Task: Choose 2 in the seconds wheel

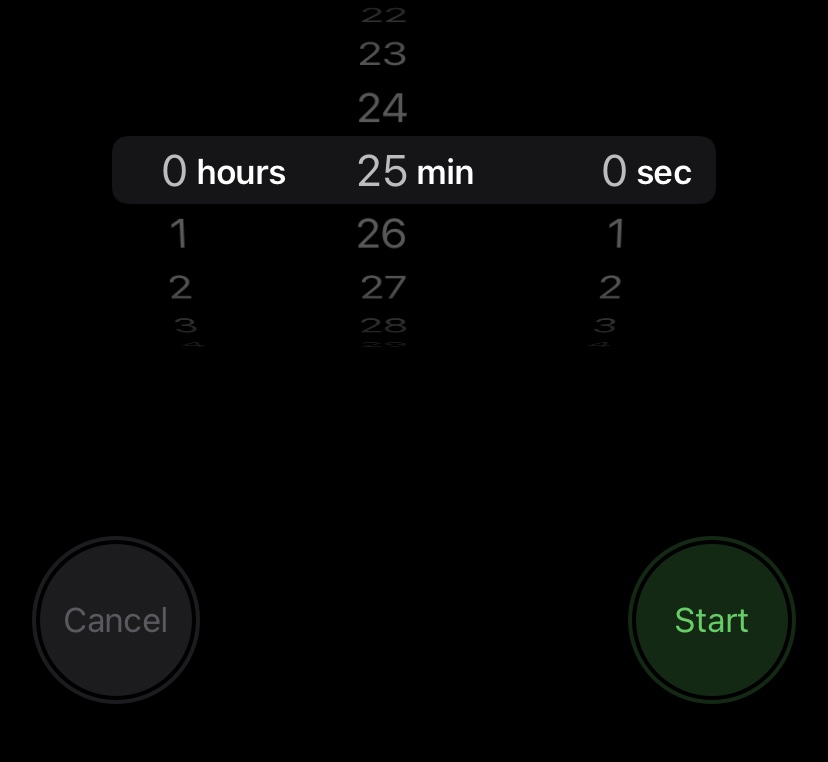Action: click(610, 288)
